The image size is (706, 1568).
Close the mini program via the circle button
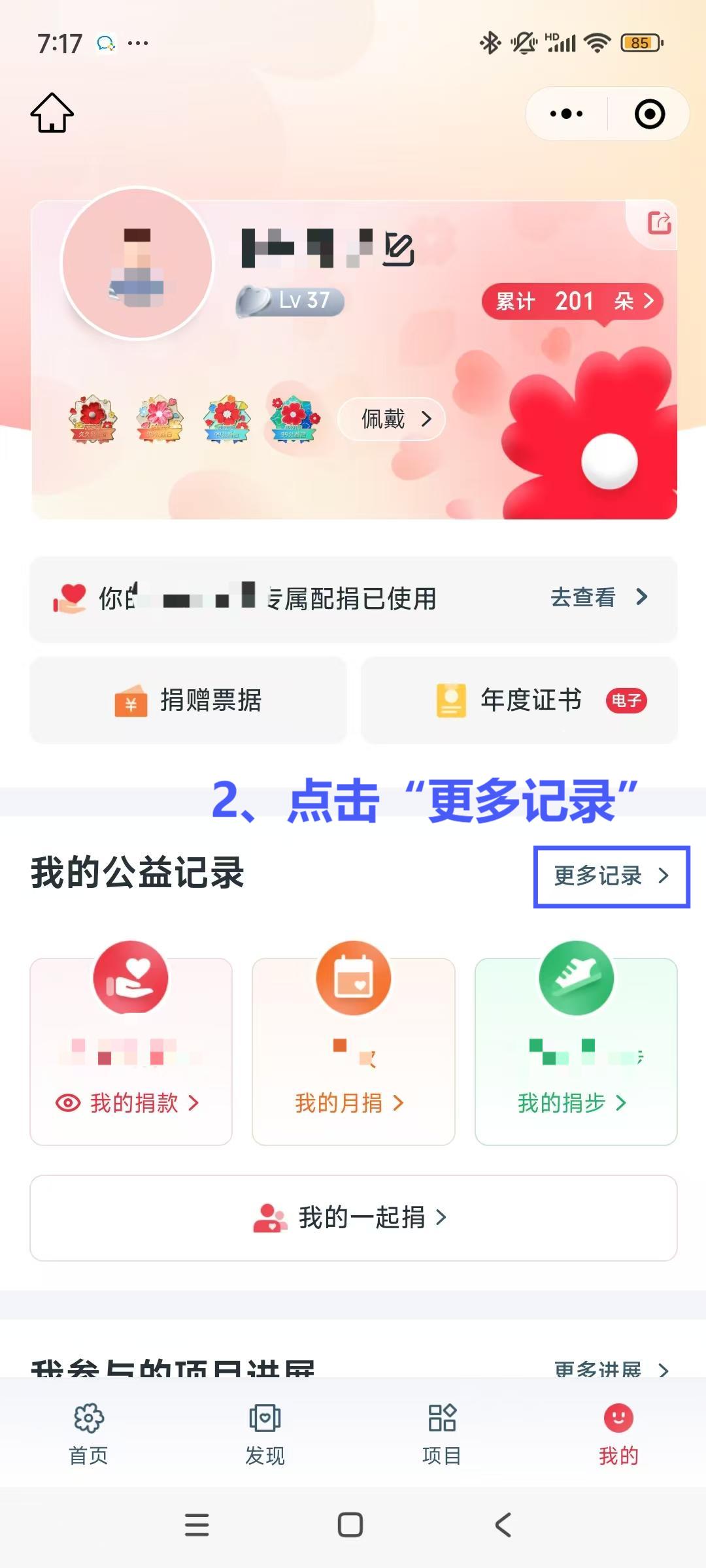click(x=649, y=114)
